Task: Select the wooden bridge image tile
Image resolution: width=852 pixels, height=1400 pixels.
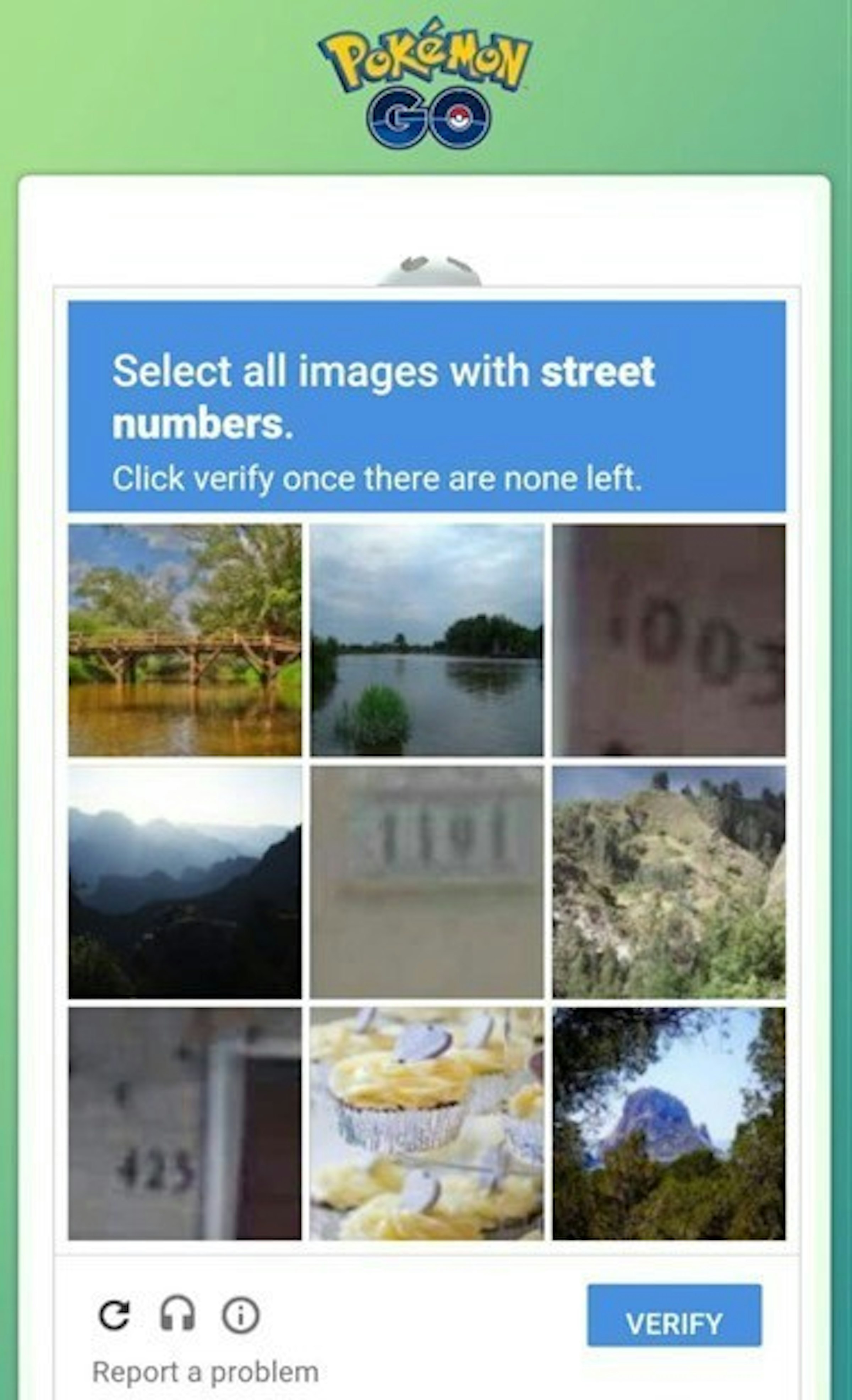Action: pos(185,640)
